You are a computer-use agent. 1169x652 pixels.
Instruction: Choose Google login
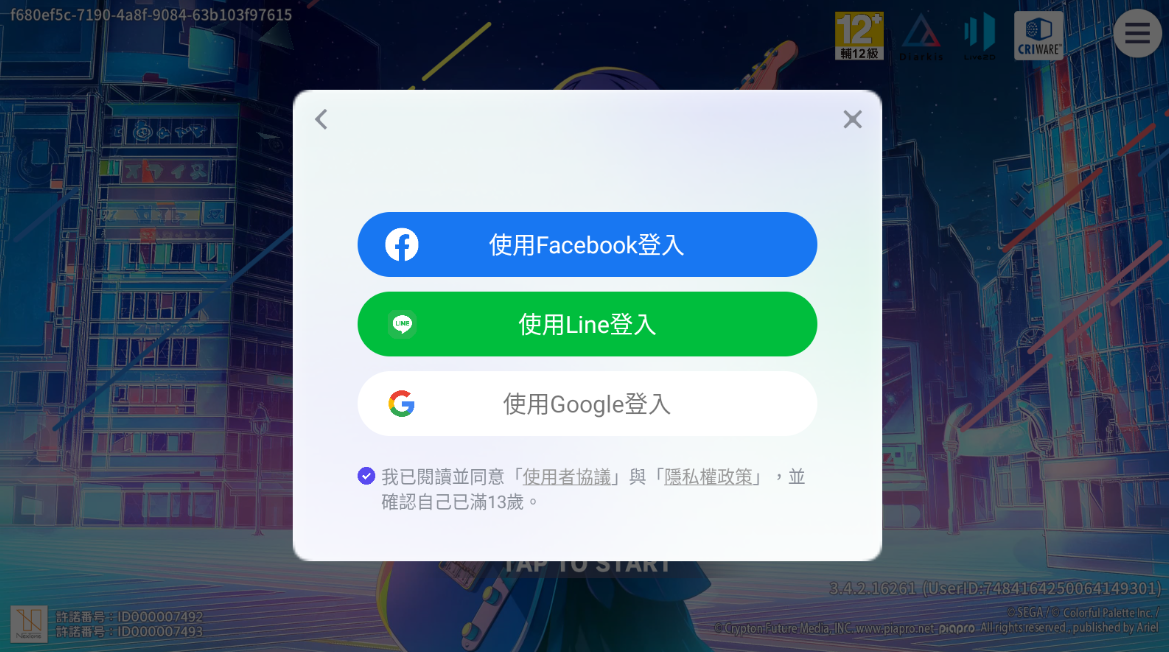pyautogui.click(x=587, y=404)
